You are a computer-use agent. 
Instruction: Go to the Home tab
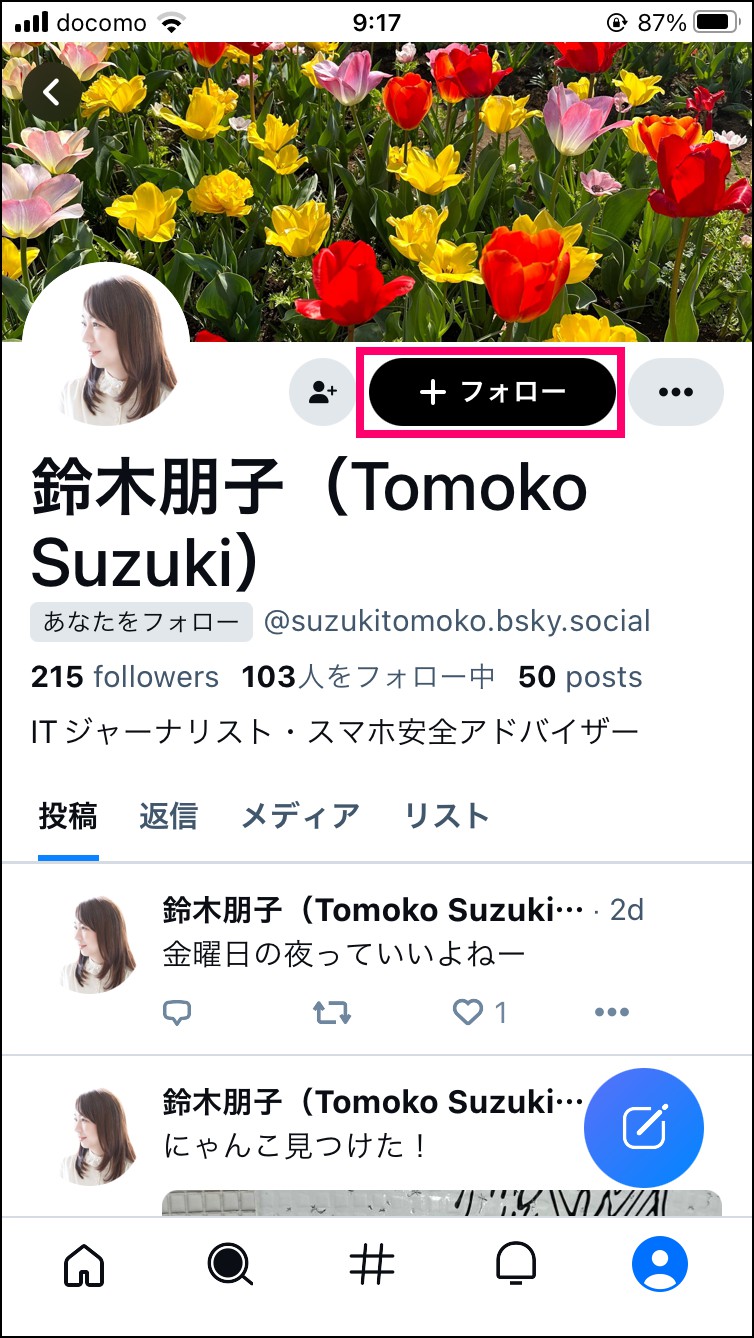[x=84, y=1265]
